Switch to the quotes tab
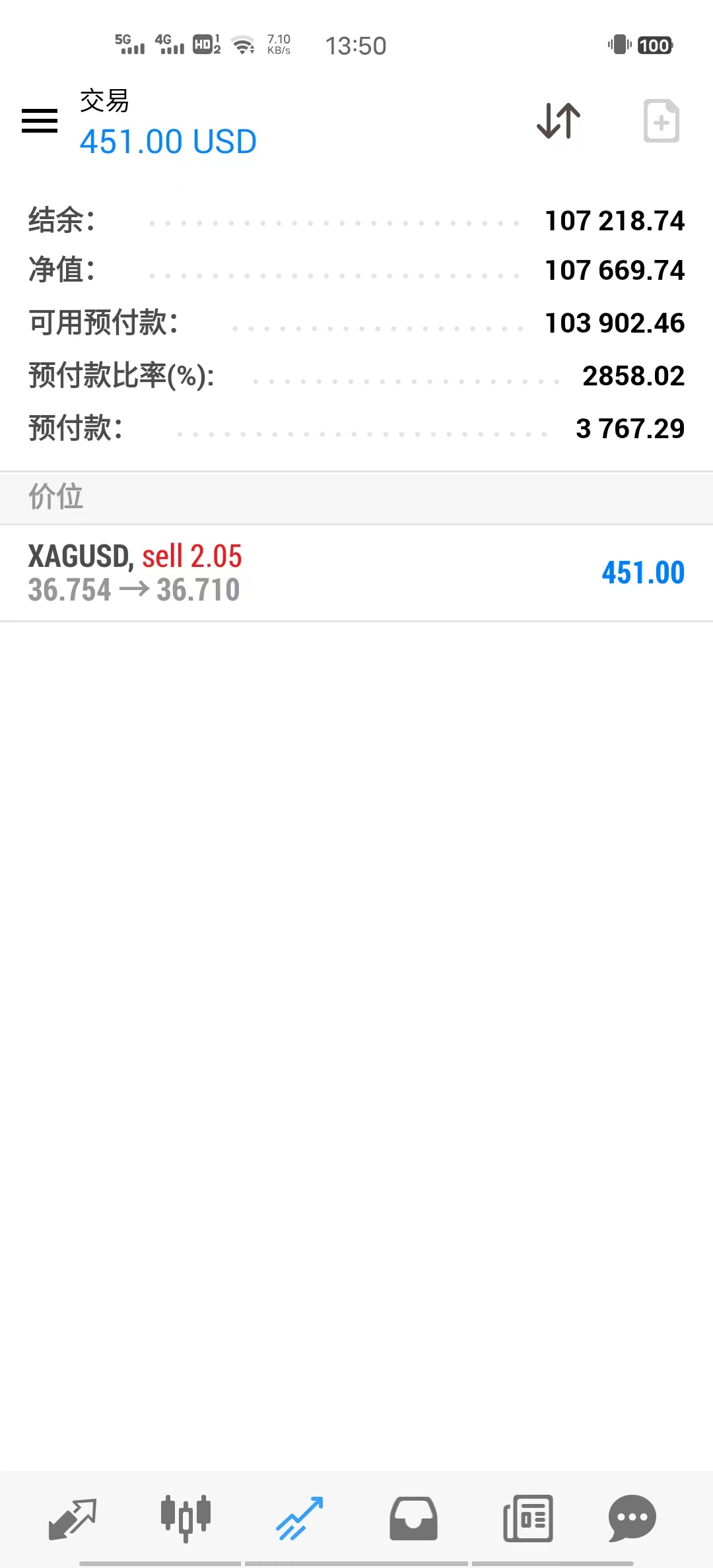 (x=73, y=1519)
